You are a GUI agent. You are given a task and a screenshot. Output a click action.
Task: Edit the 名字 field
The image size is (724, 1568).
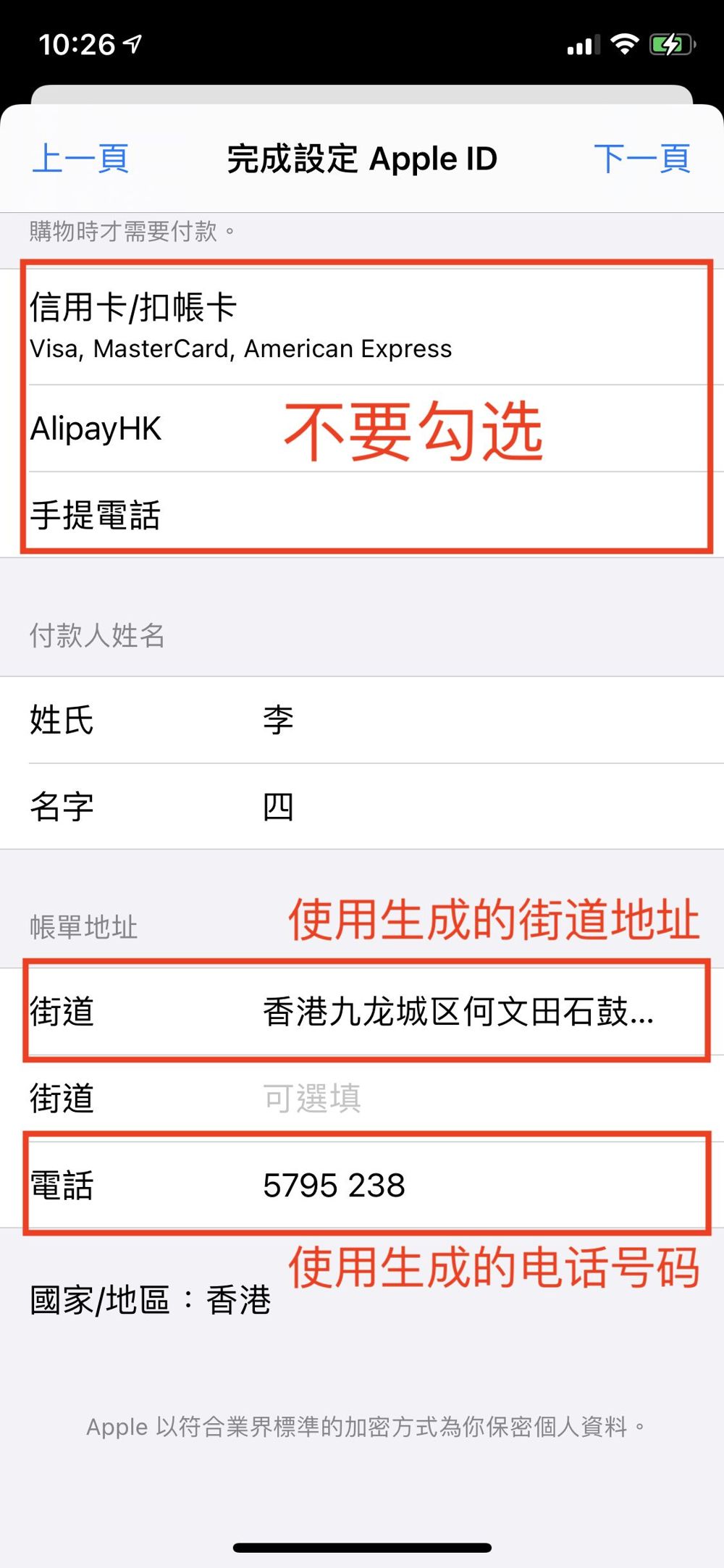[x=434, y=806]
